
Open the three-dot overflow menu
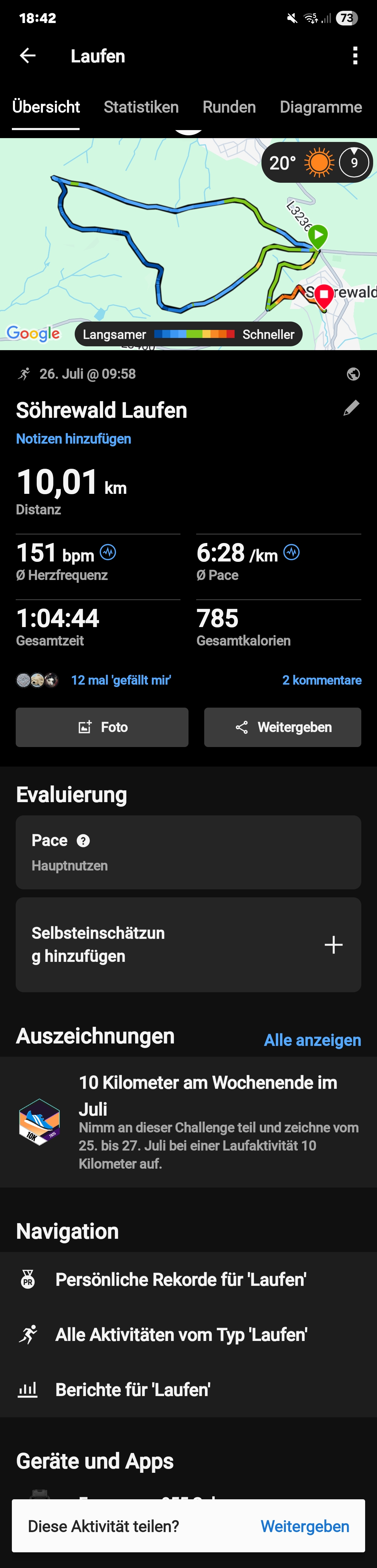(355, 56)
